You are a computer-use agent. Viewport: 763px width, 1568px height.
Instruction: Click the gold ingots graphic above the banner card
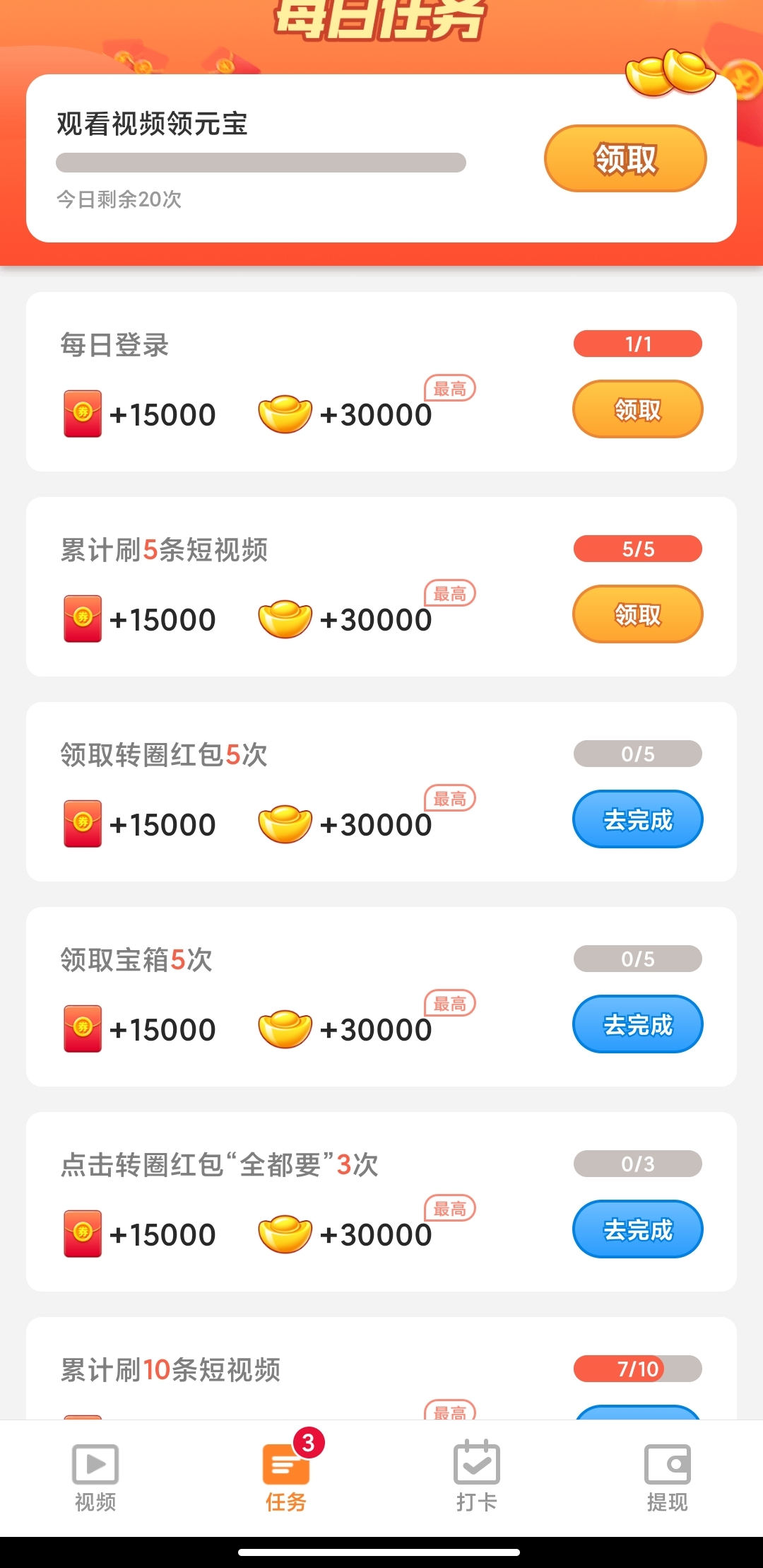(x=671, y=71)
